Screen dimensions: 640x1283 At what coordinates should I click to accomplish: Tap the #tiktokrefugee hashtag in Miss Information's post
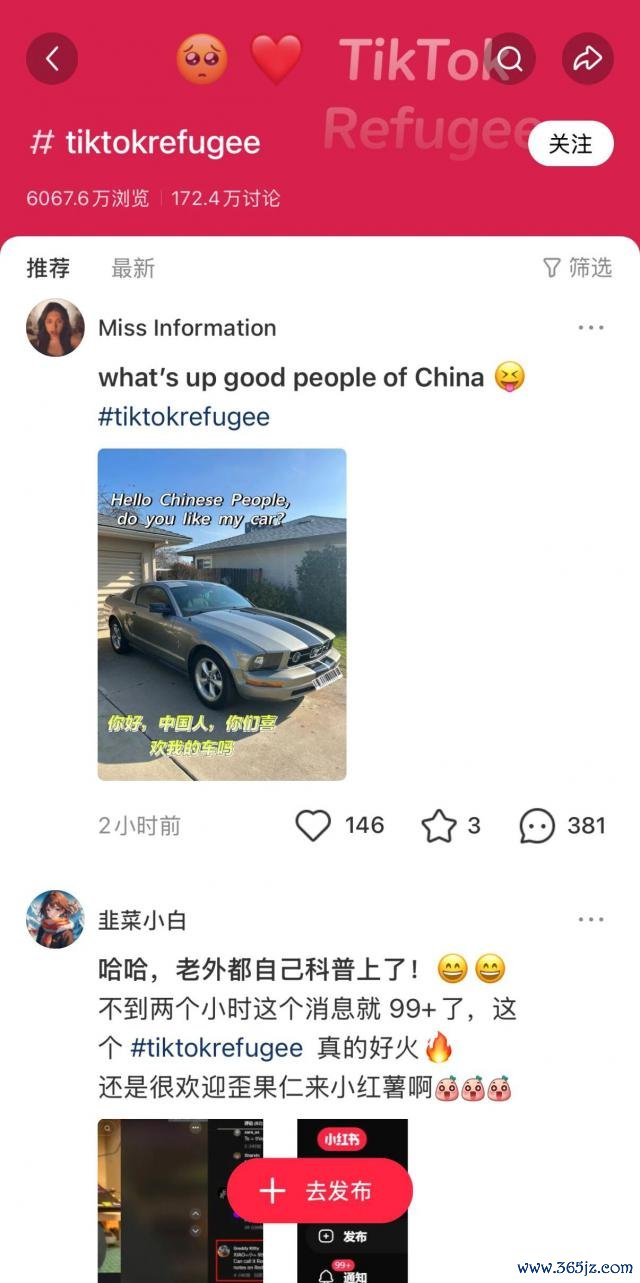pyautogui.click(x=183, y=416)
